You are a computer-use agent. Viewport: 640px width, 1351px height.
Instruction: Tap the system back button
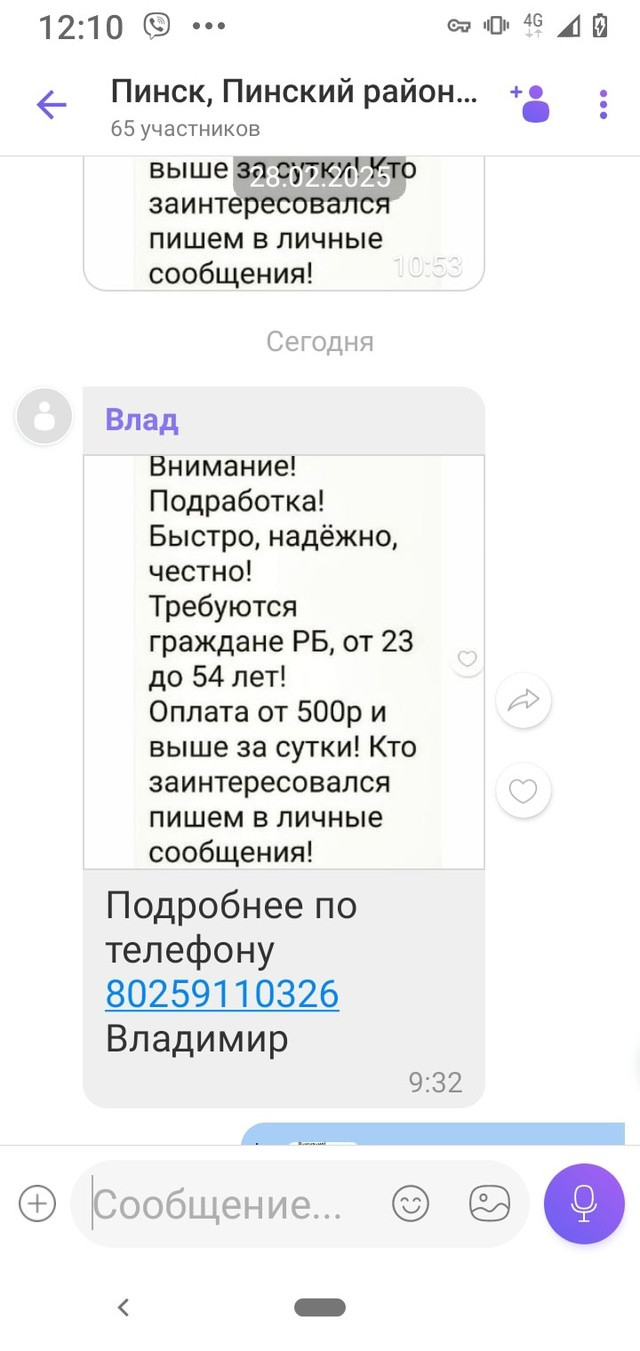click(124, 1307)
